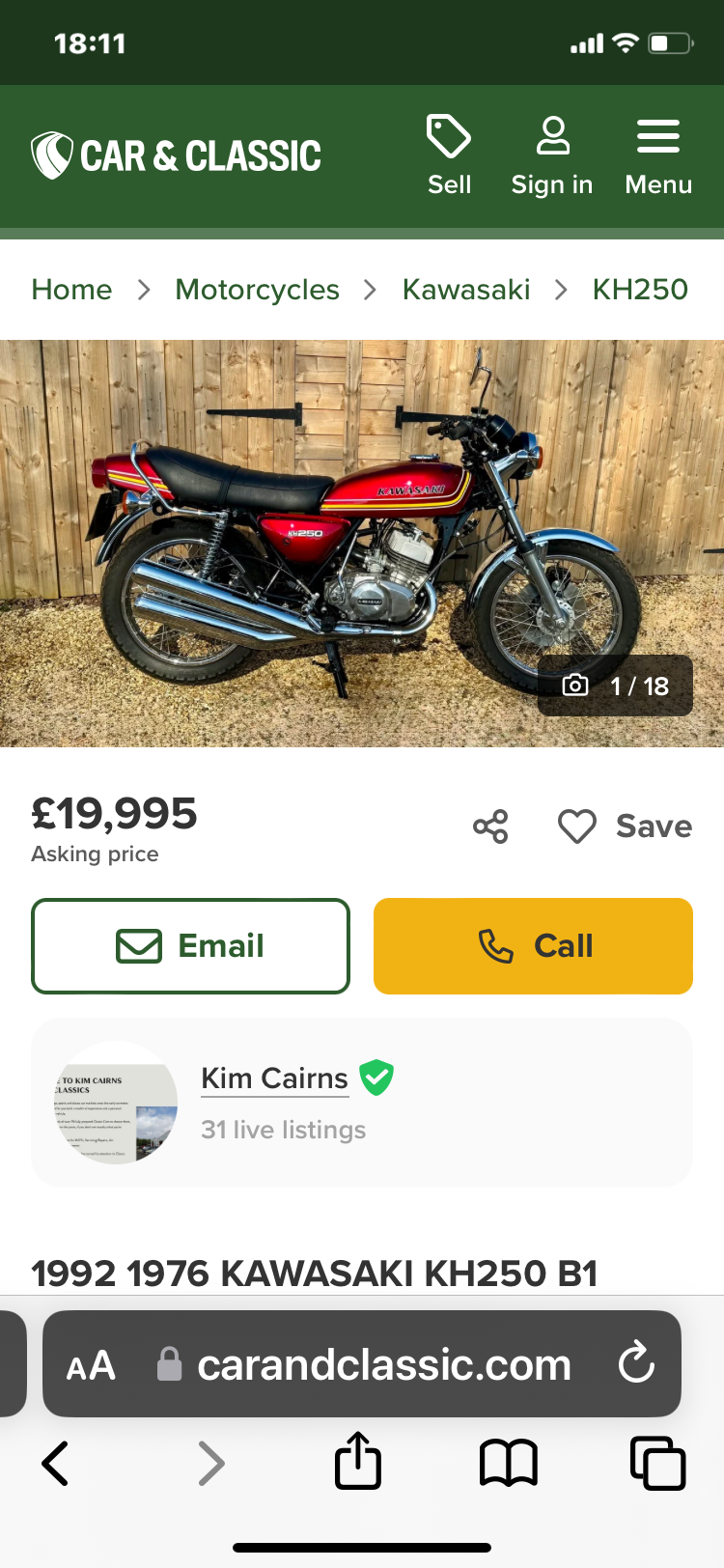The width and height of the screenshot is (724, 1568).
Task: Tap the carandclassic.com address bar
Action: click(383, 1365)
